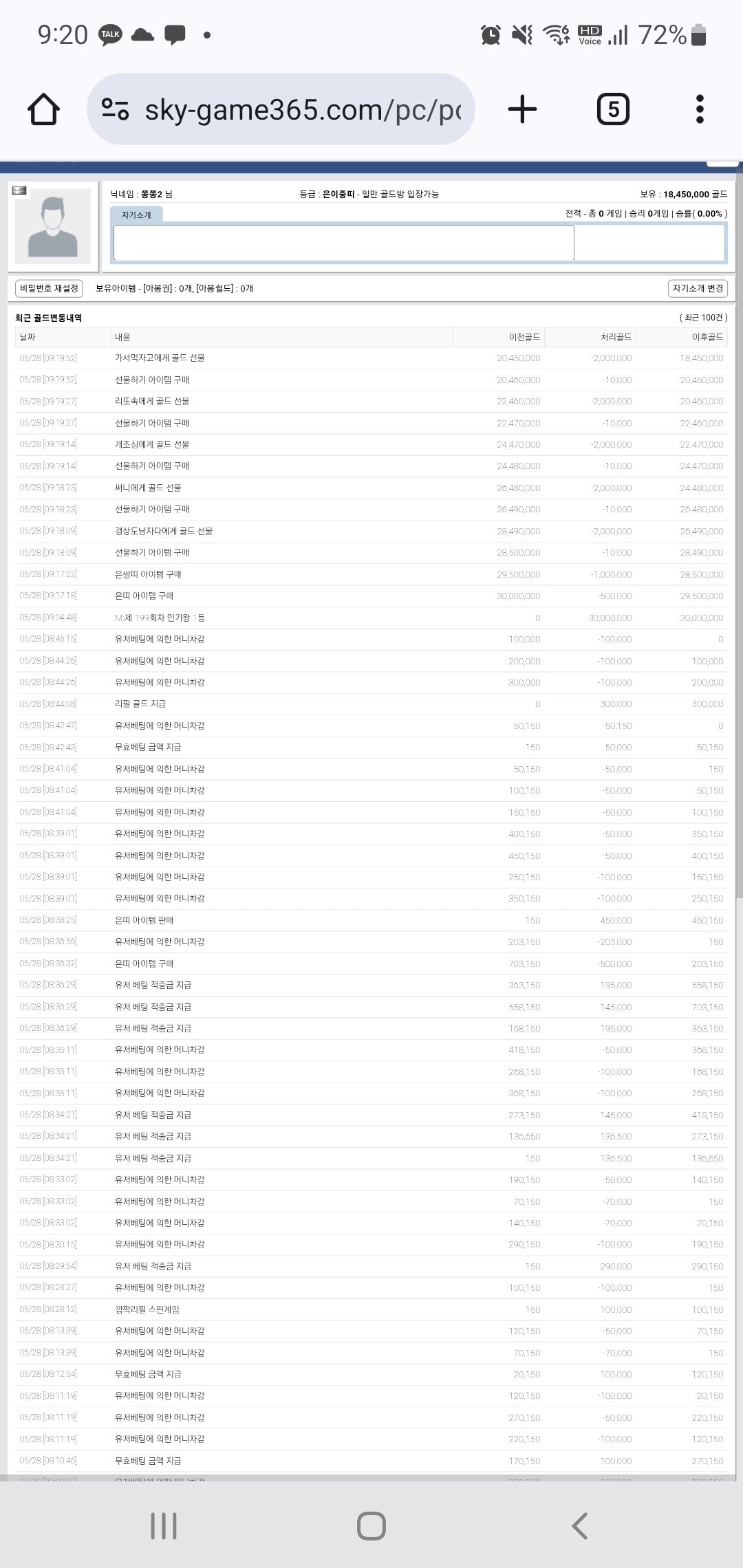Tap the 비밀번호 재설정 button

click(49, 289)
